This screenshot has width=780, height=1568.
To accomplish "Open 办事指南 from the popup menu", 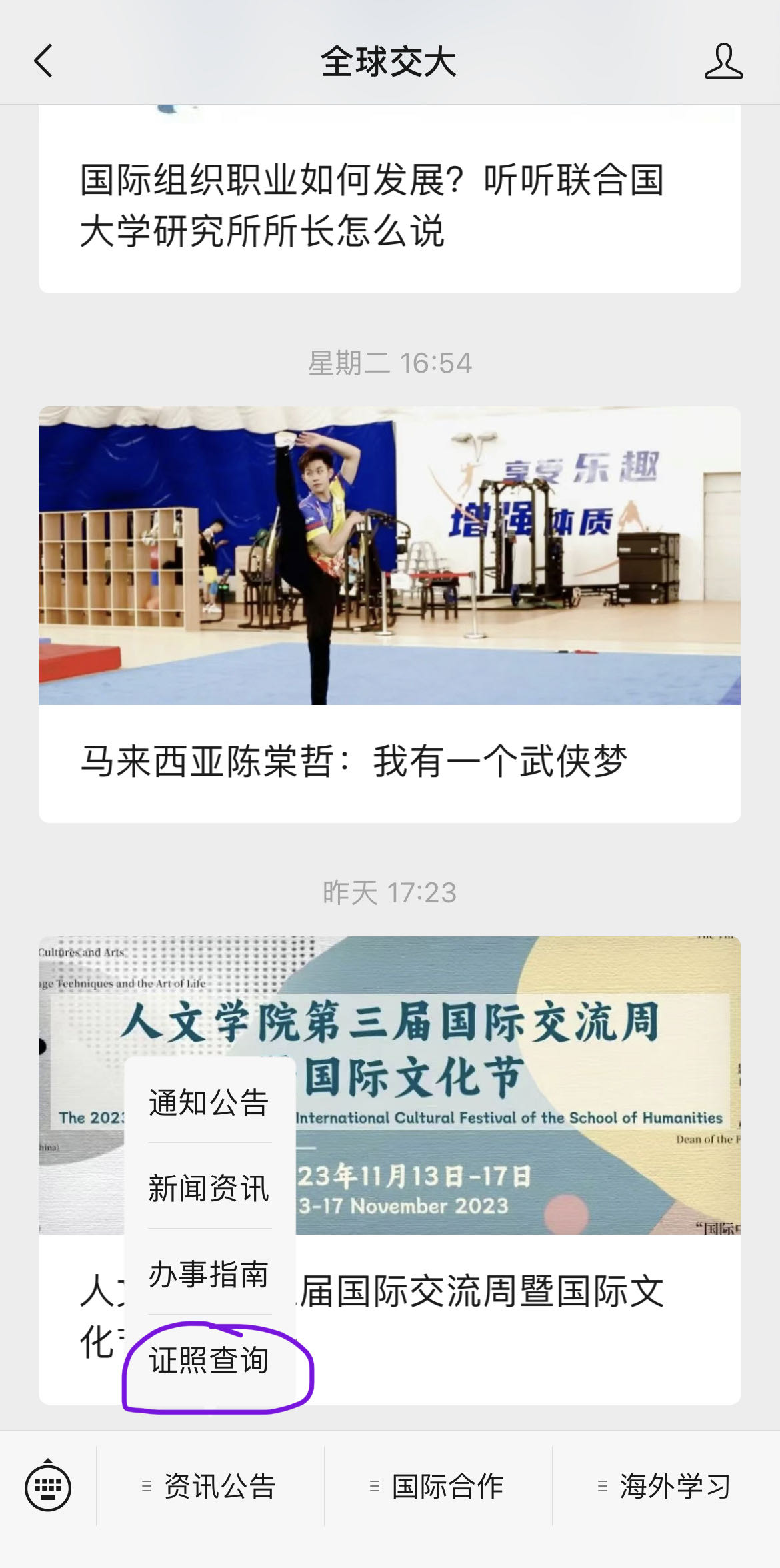I will coord(209,1275).
